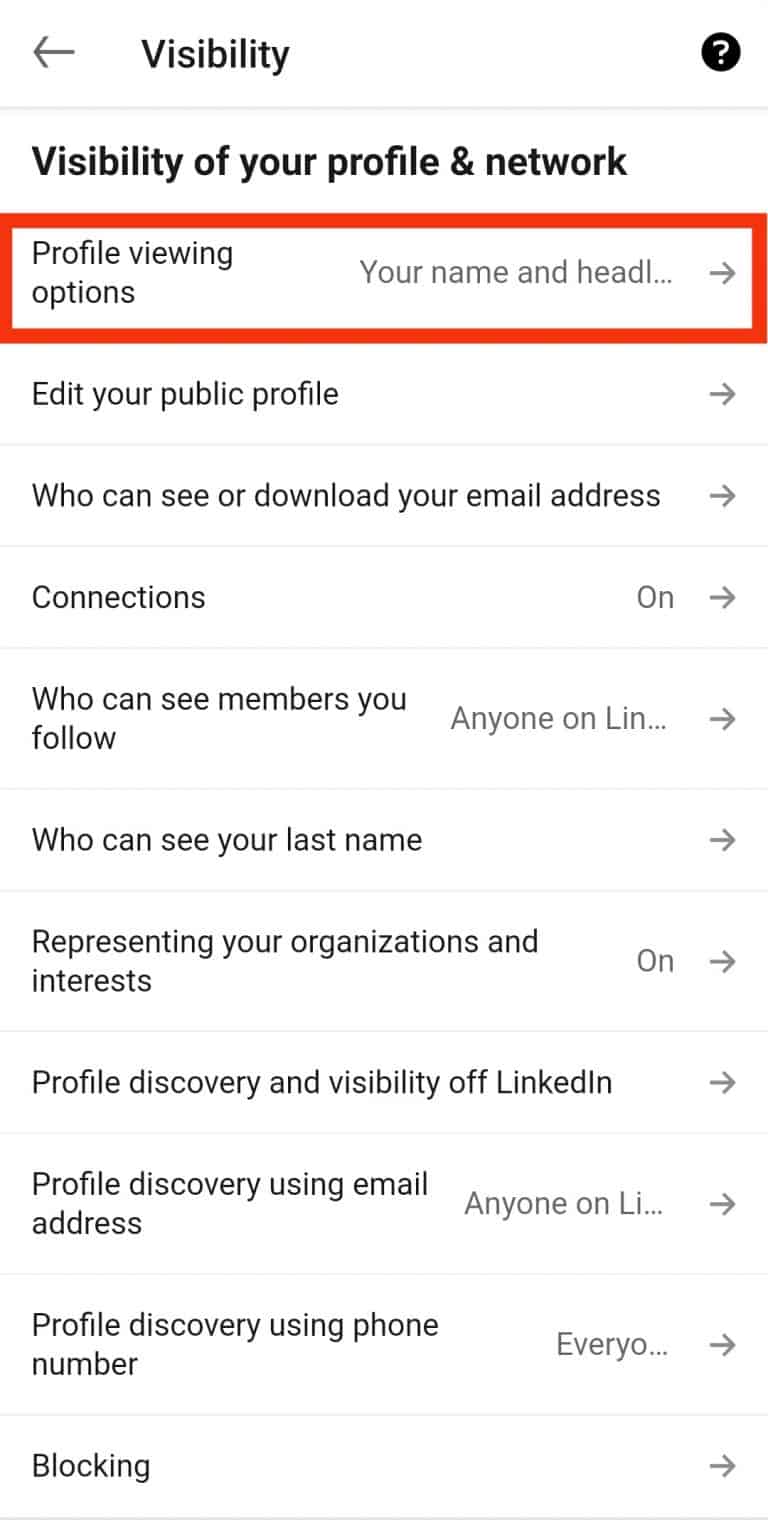Click the arrow beside Profile discovery using phone number
This screenshot has height=1520, width=768.
[722, 1344]
